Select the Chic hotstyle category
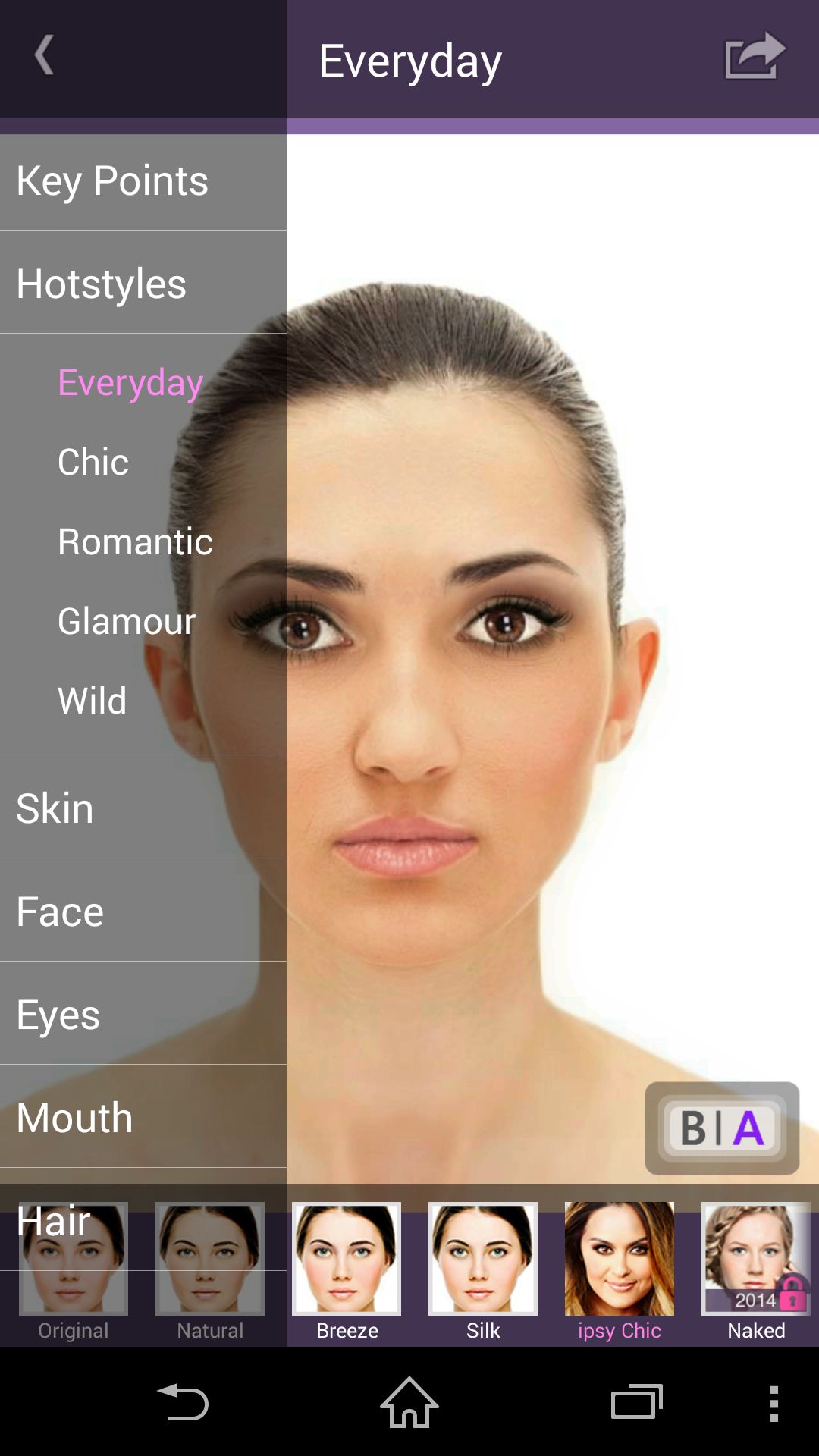 (93, 462)
